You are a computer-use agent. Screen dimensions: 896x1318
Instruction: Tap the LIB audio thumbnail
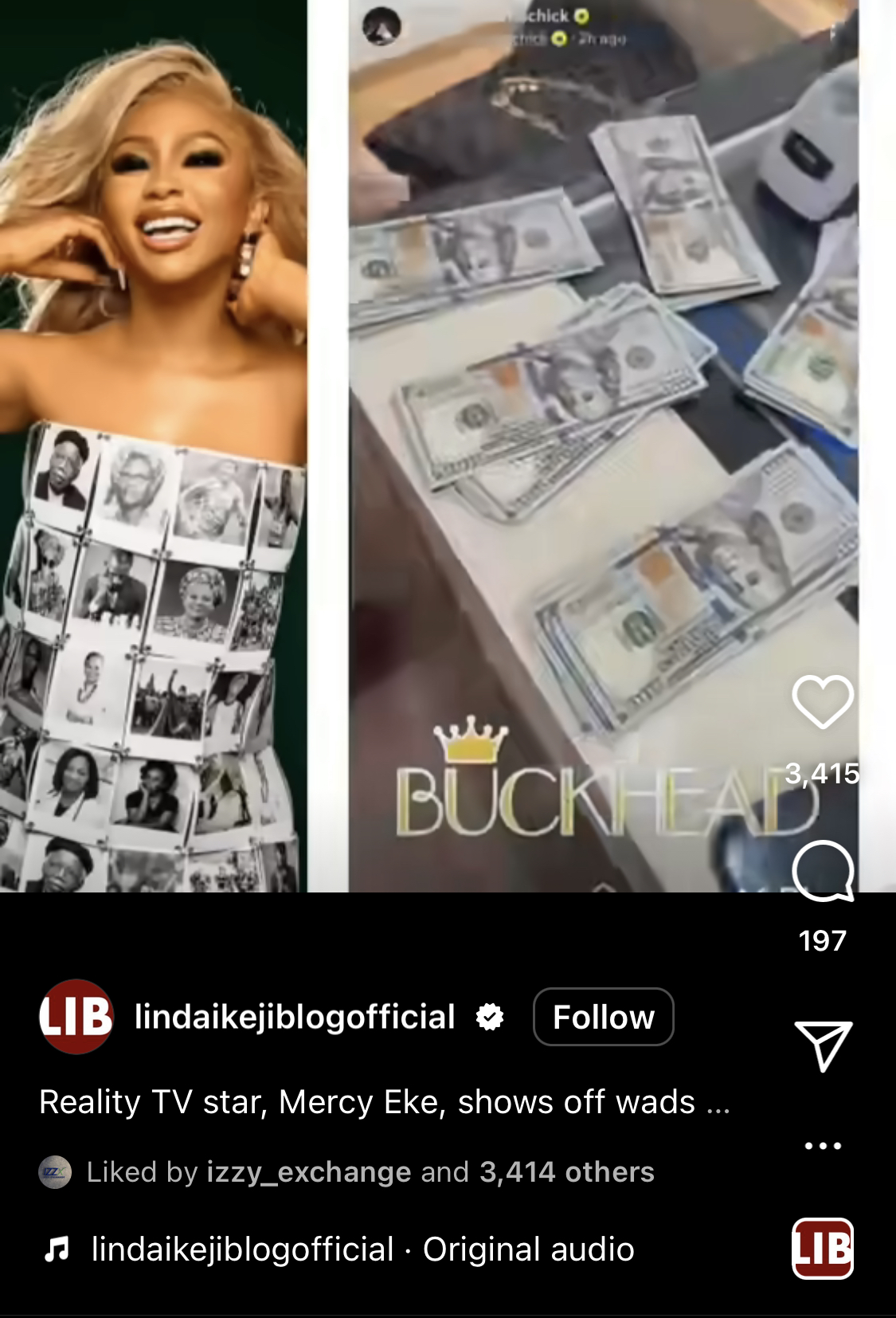coord(823,1249)
